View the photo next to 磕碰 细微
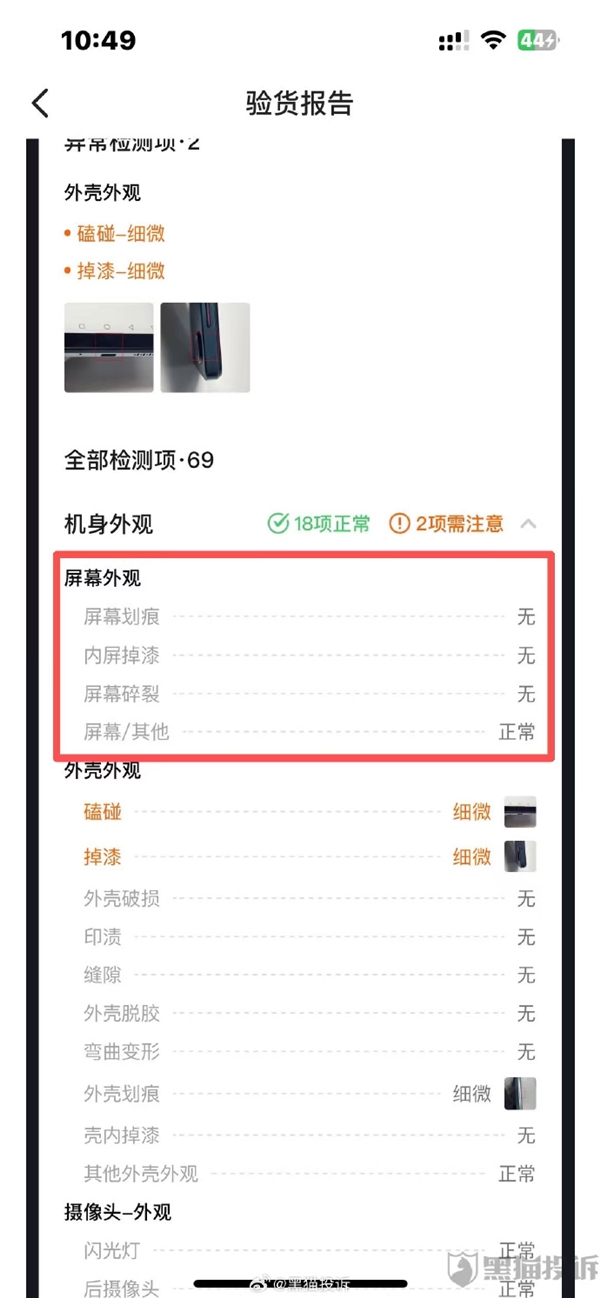The width and height of the screenshot is (600, 1298). pos(520,812)
